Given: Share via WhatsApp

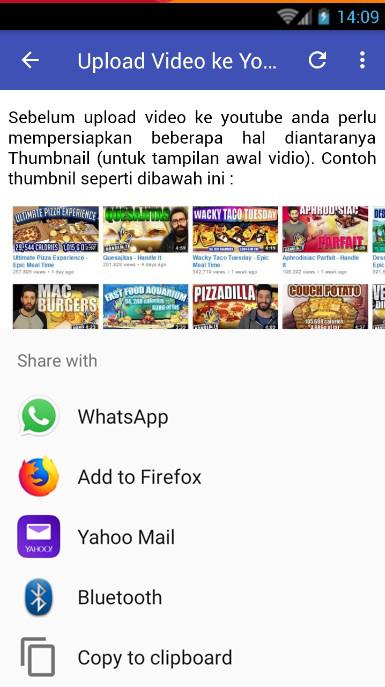Looking at the screenshot, I should (192, 416).
